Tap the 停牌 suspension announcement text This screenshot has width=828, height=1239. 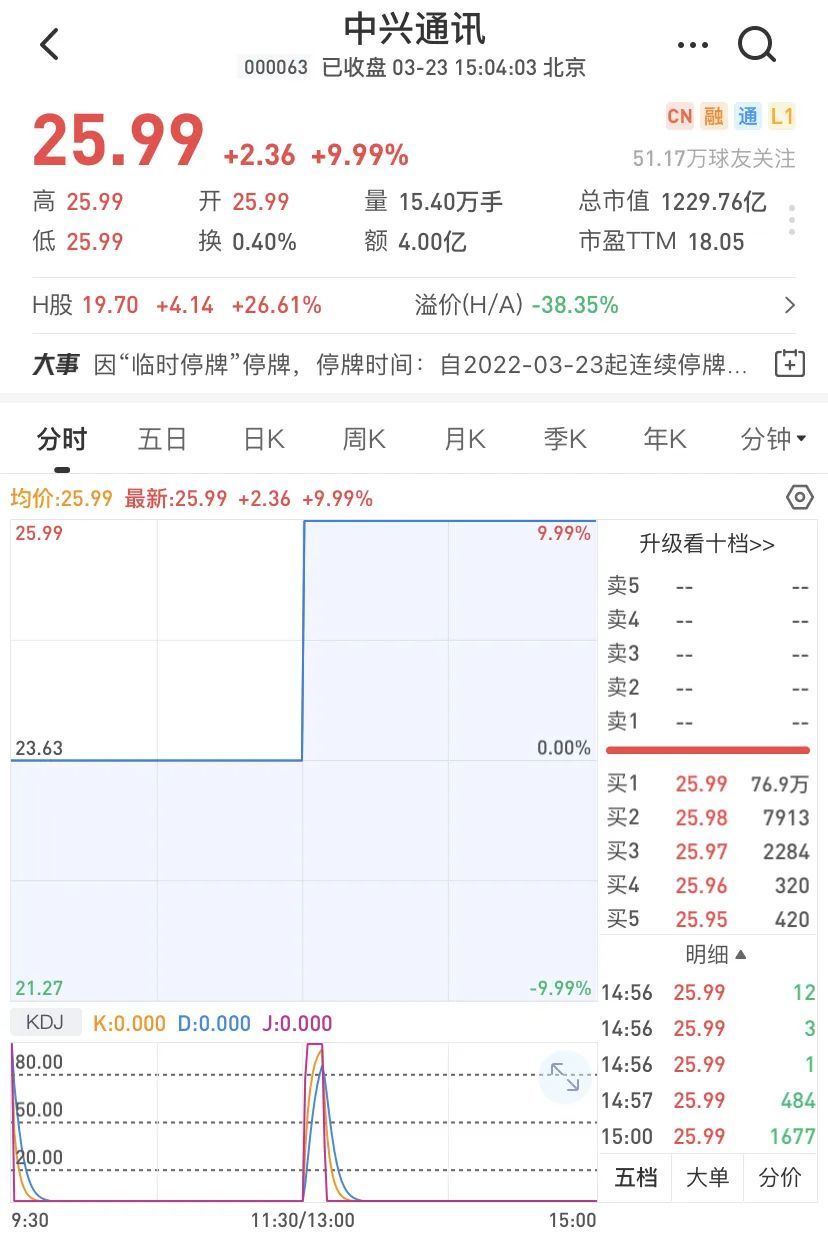(x=400, y=364)
